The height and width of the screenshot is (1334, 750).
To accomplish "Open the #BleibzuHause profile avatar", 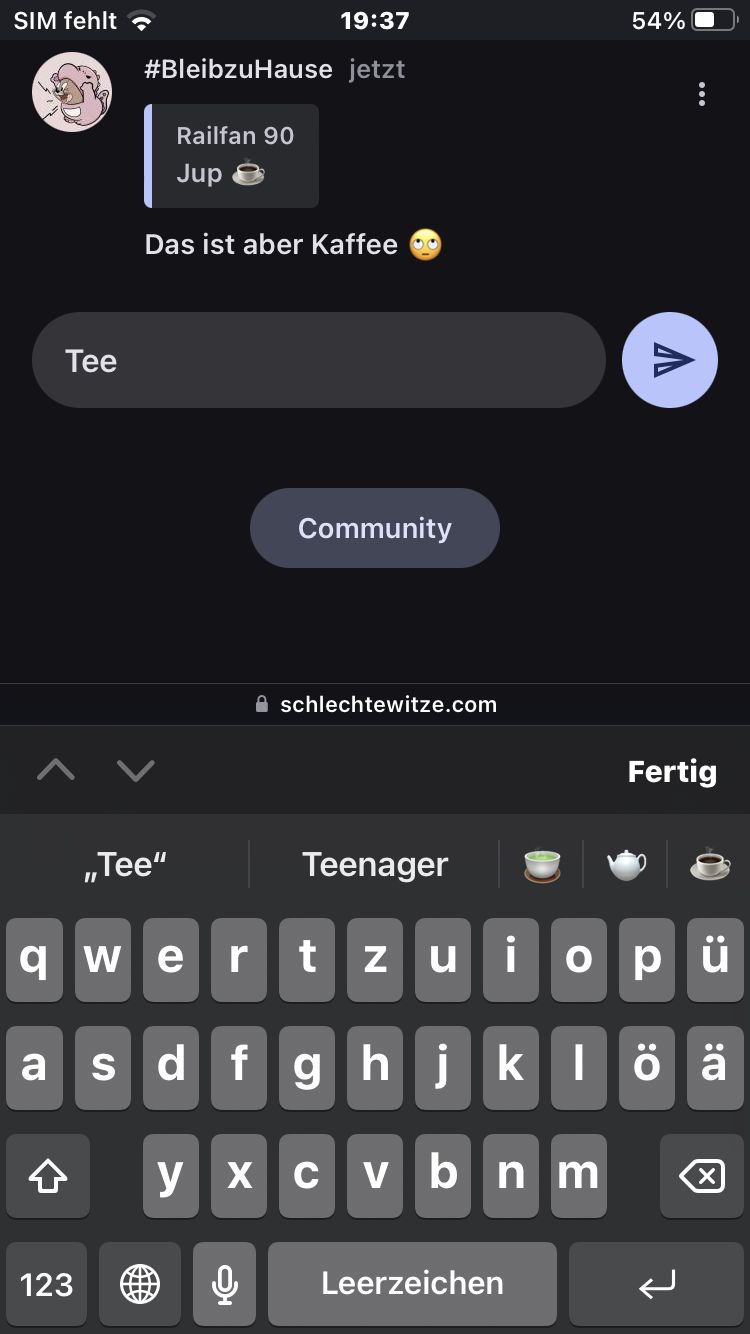I will click(72, 92).
